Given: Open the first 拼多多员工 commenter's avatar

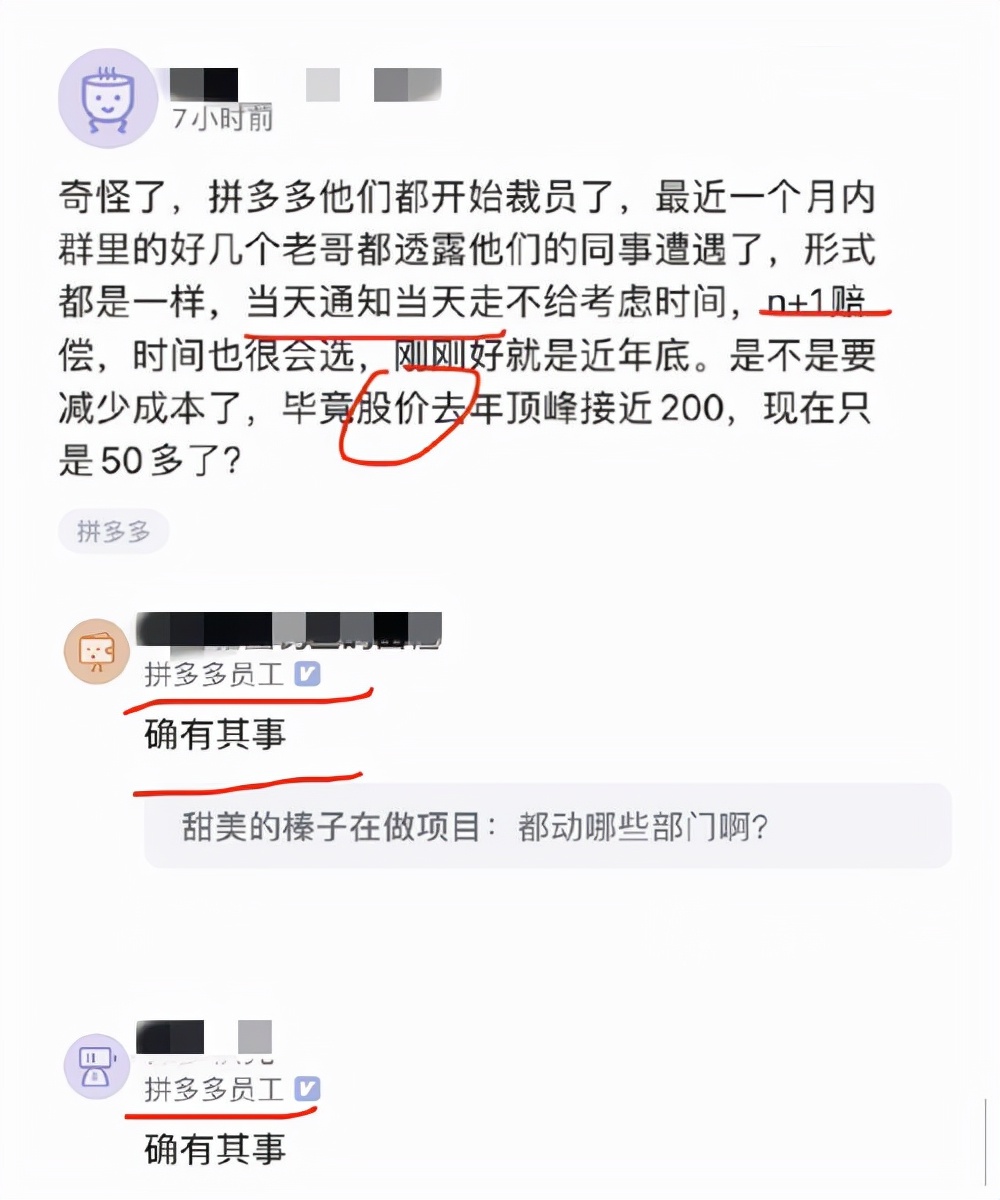Looking at the screenshot, I should (x=96, y=651).
